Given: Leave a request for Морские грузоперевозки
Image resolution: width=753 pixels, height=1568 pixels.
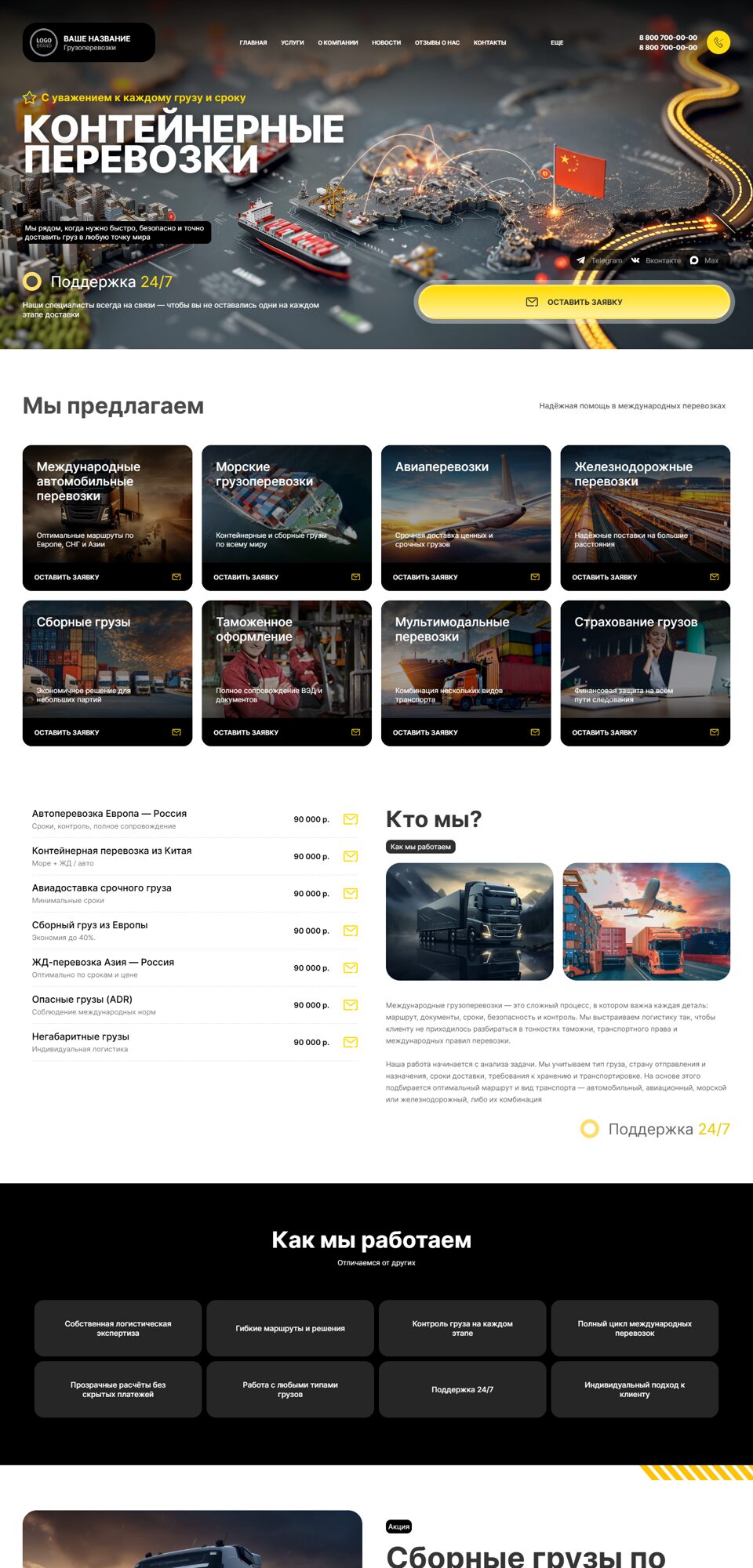Looking at the screenshot, I should tap(286, 577).
